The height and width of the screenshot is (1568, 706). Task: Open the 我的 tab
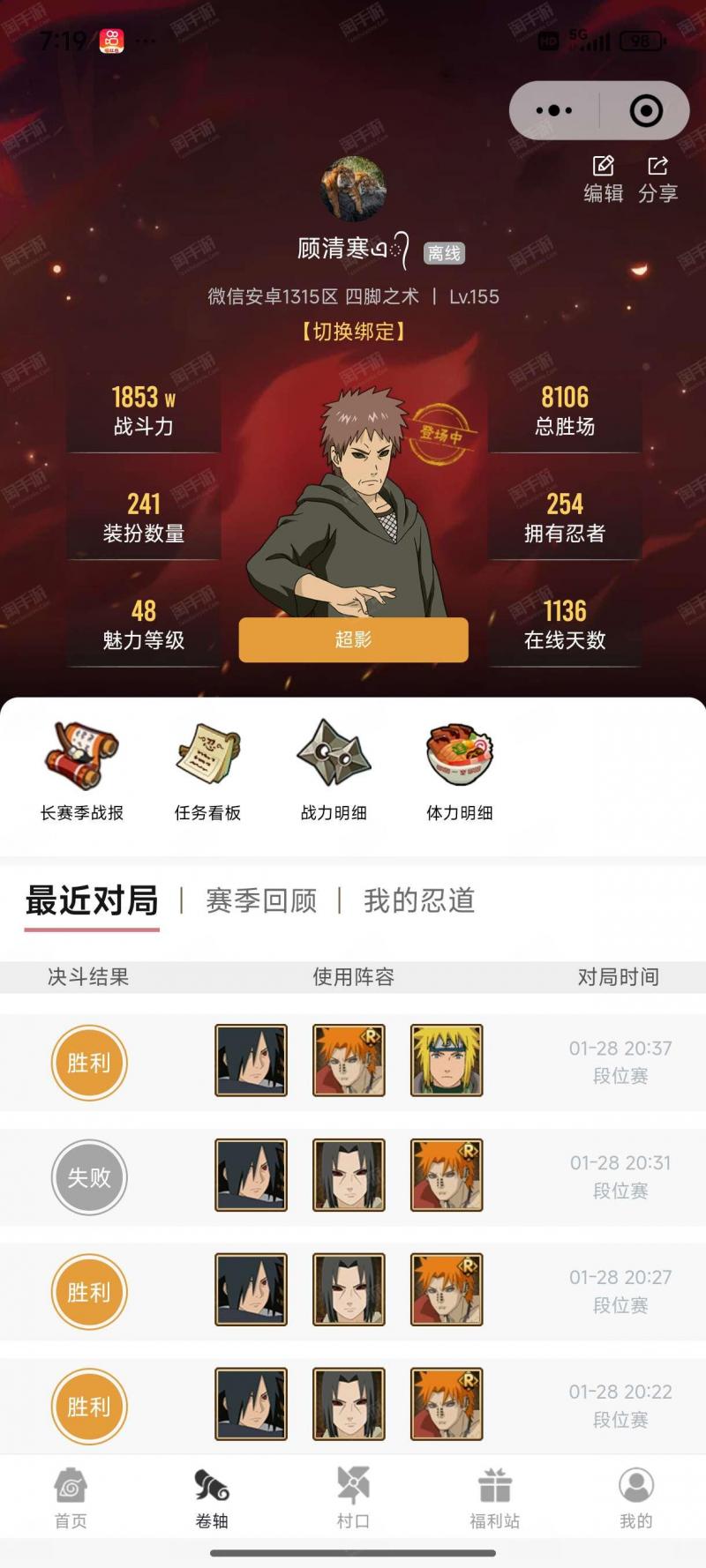635,1497
